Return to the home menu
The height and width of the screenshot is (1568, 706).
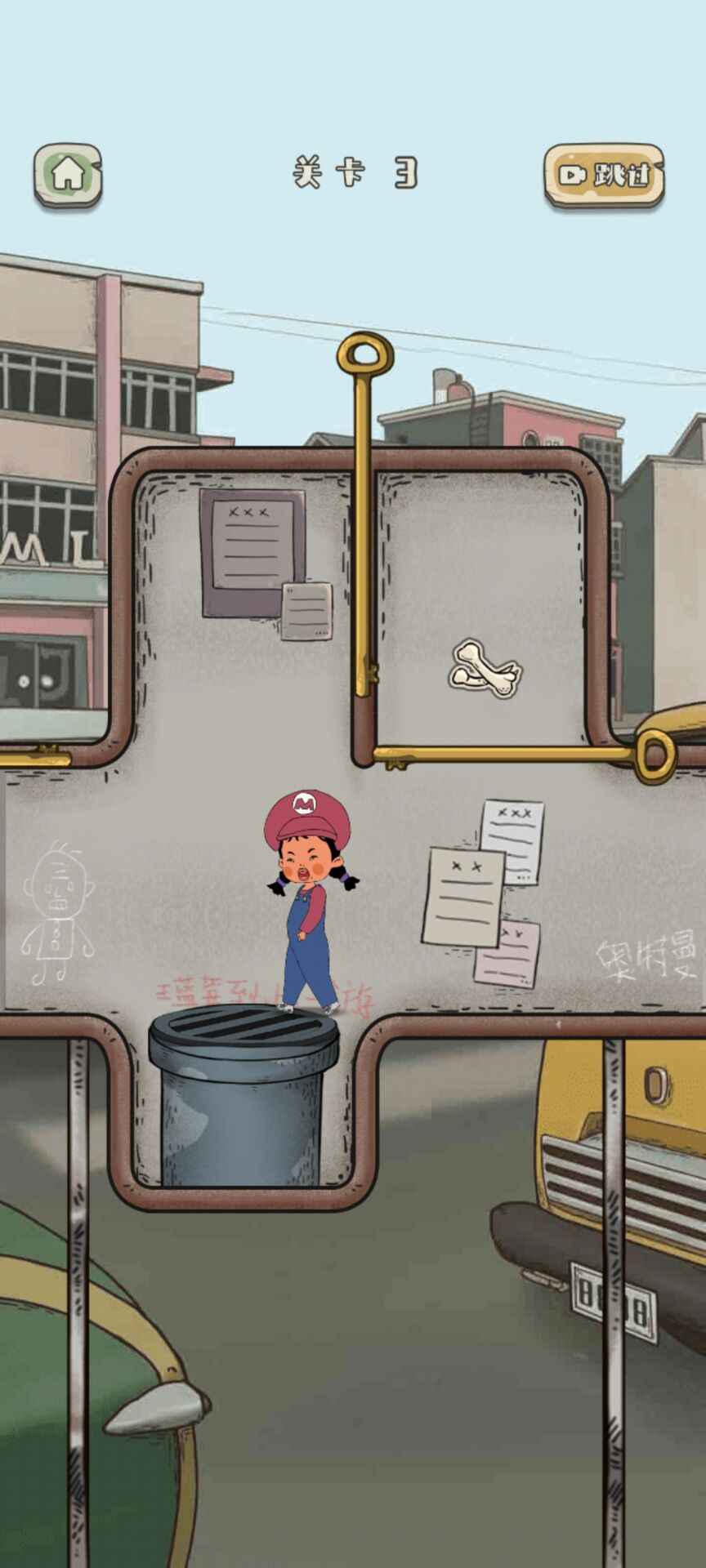click(x=68, y=173)
